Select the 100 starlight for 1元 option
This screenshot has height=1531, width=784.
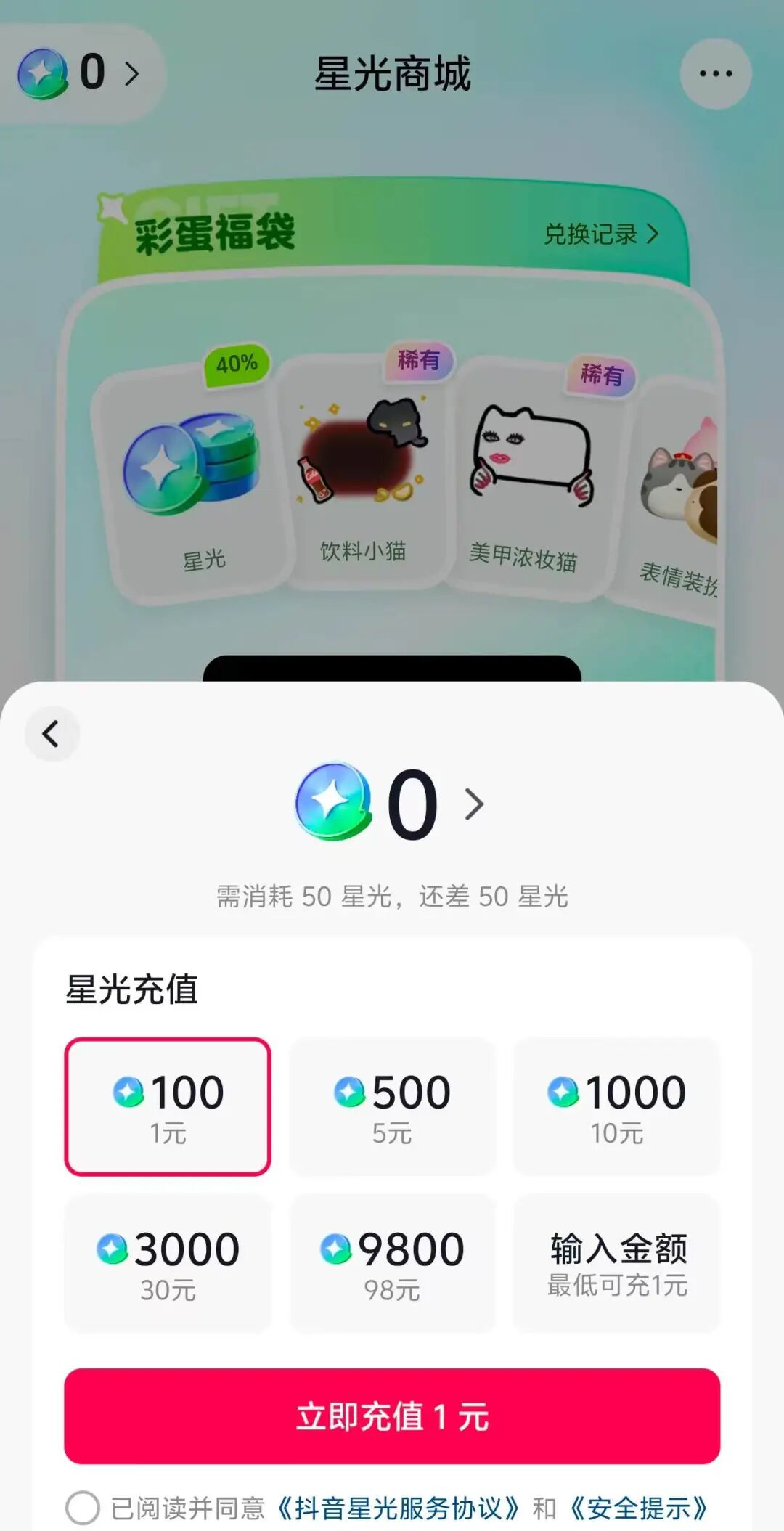click(x=168, y=1106)
